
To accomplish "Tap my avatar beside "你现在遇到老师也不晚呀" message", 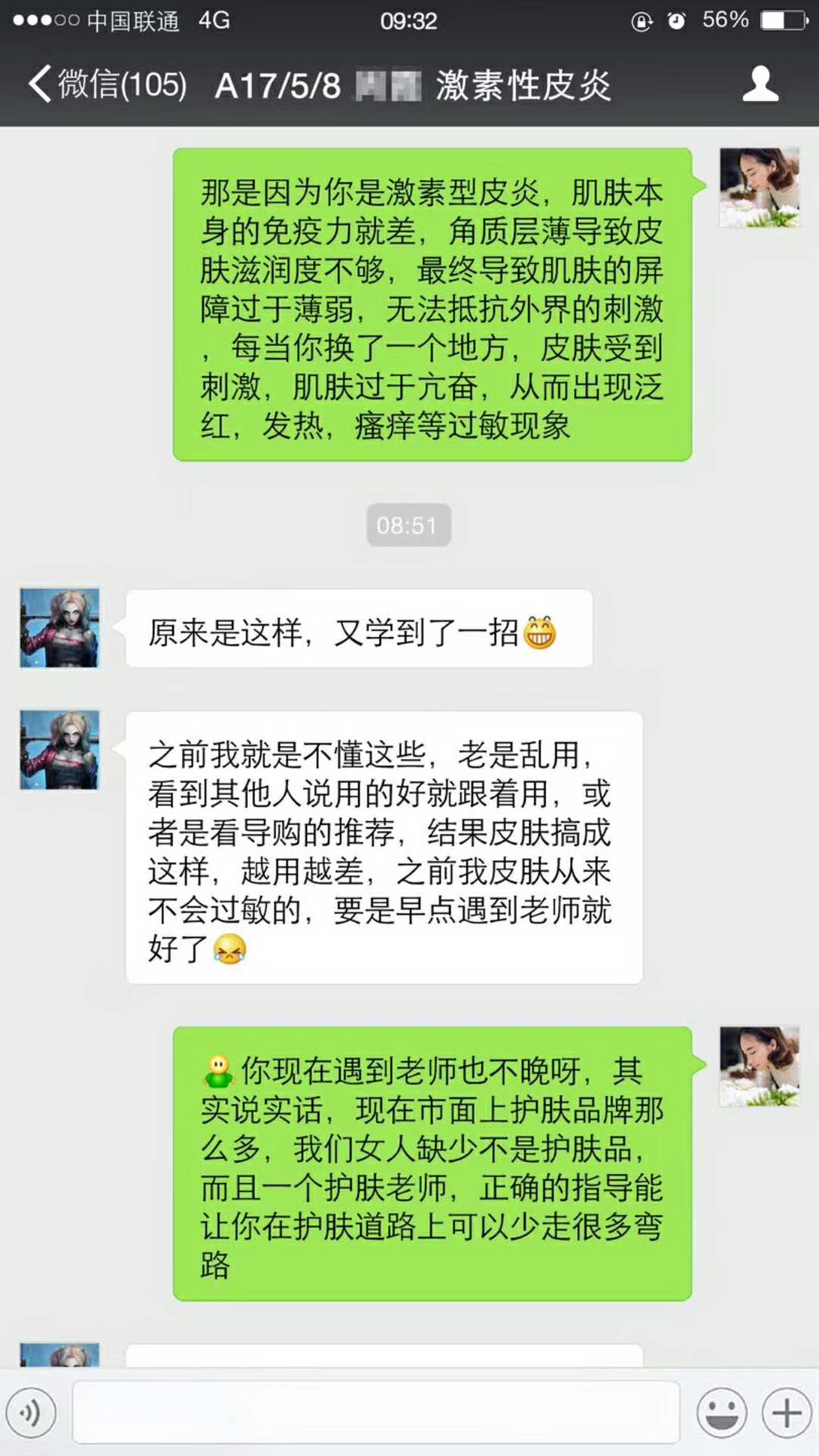I will coord(759,1066).
